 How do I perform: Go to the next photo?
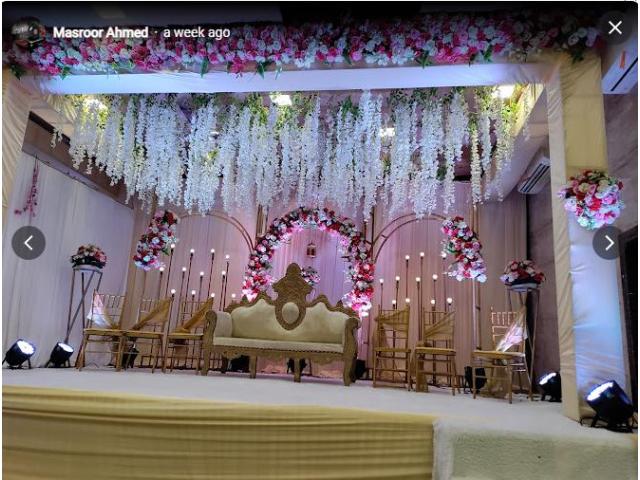coord(608,242)
